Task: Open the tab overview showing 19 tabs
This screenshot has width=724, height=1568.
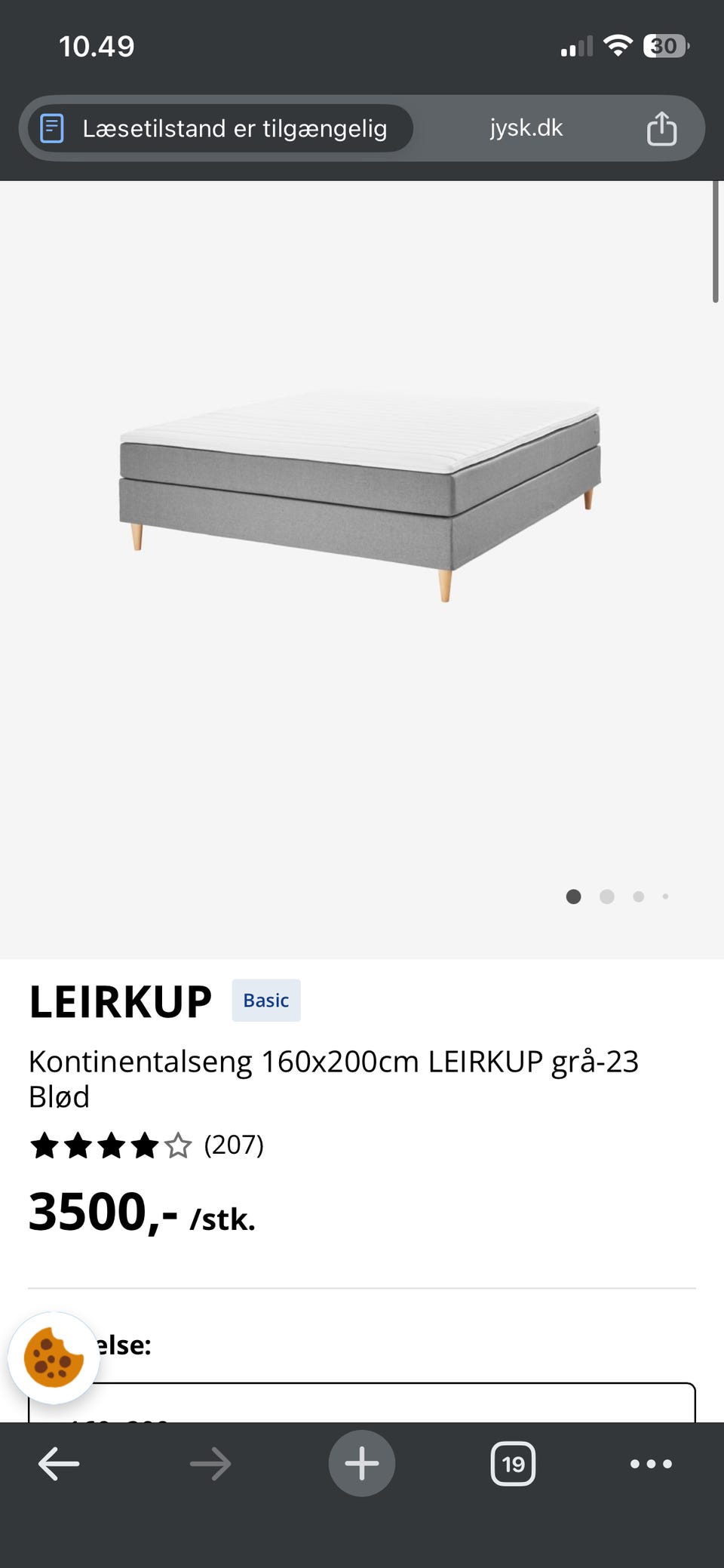Action: [514, 1463]
